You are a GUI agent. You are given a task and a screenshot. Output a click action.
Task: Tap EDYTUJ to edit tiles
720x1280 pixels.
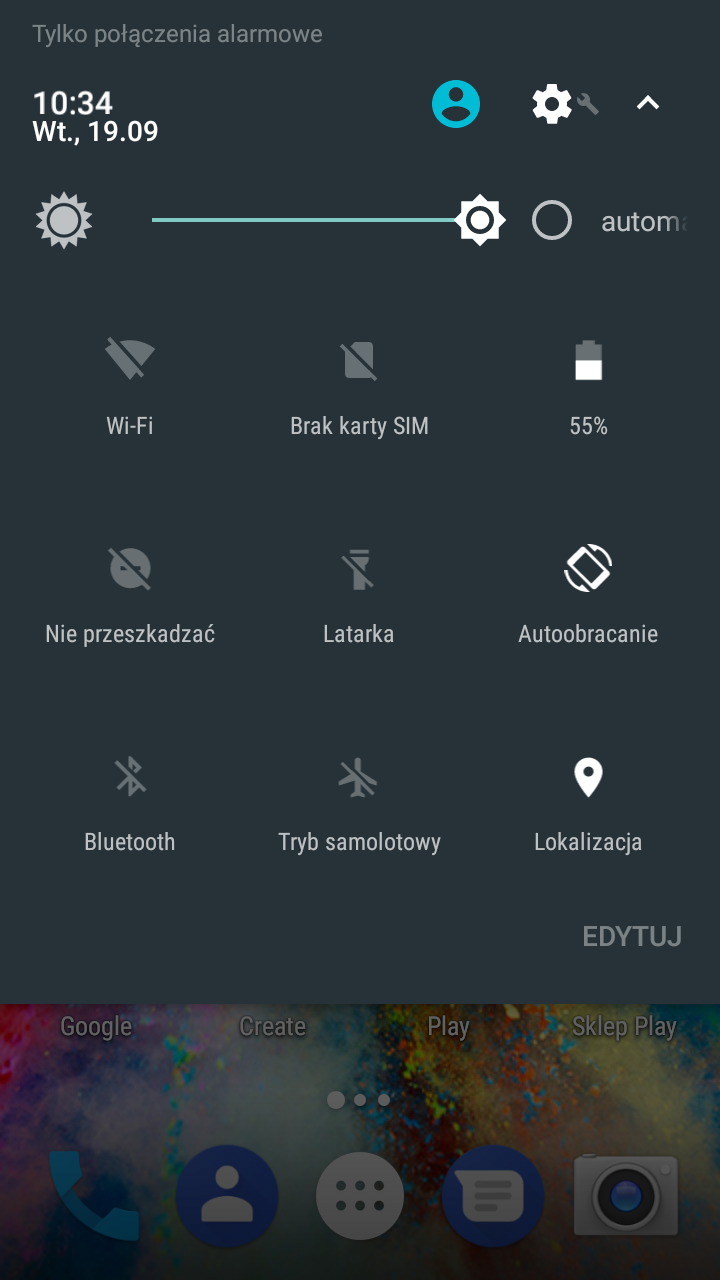(632, 937)
